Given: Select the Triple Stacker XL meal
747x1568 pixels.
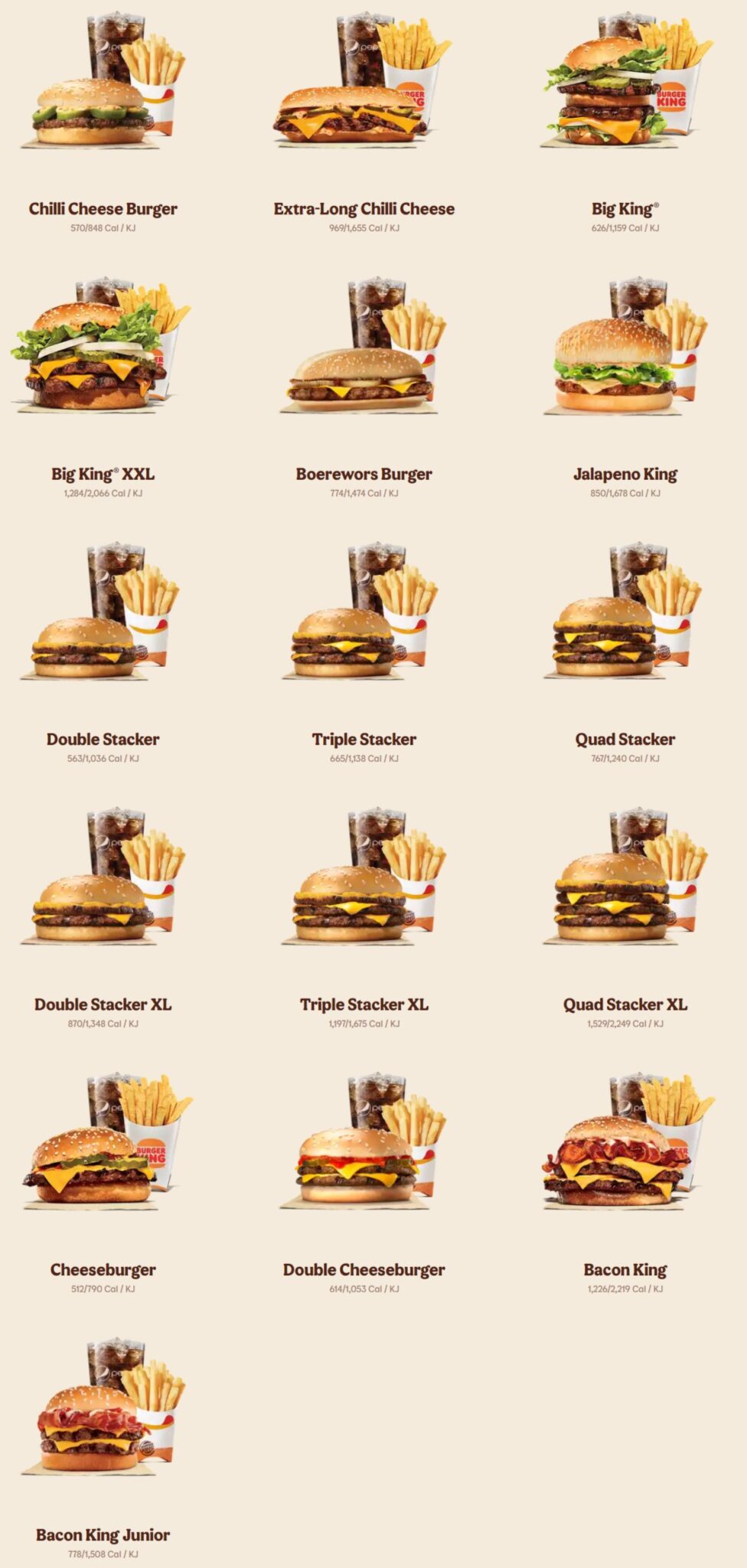Looking at the screenshot, I should pos(364,1004).
